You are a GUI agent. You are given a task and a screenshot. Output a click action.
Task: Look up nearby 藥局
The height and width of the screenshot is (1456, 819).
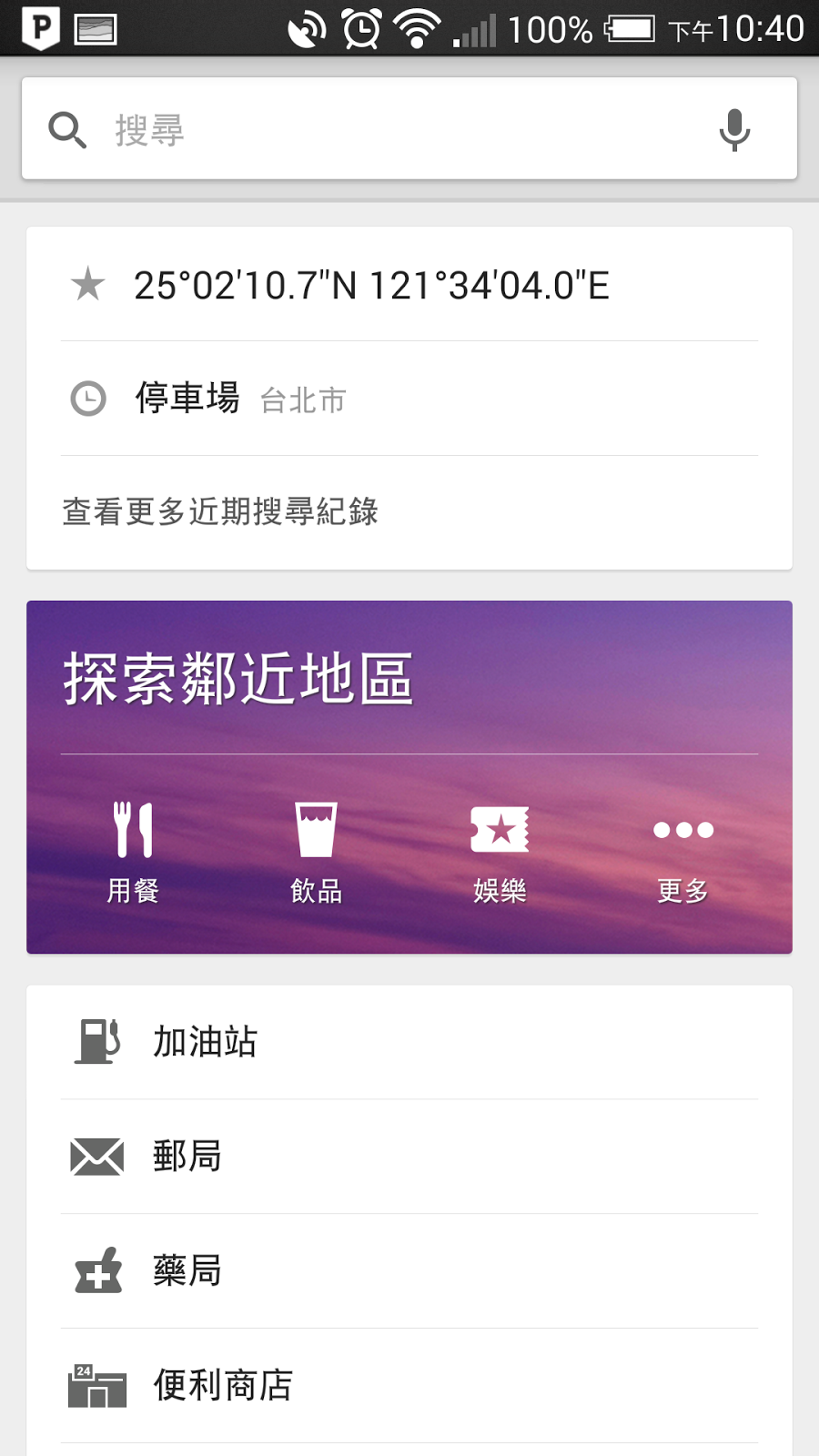[x=187, y=1271]
